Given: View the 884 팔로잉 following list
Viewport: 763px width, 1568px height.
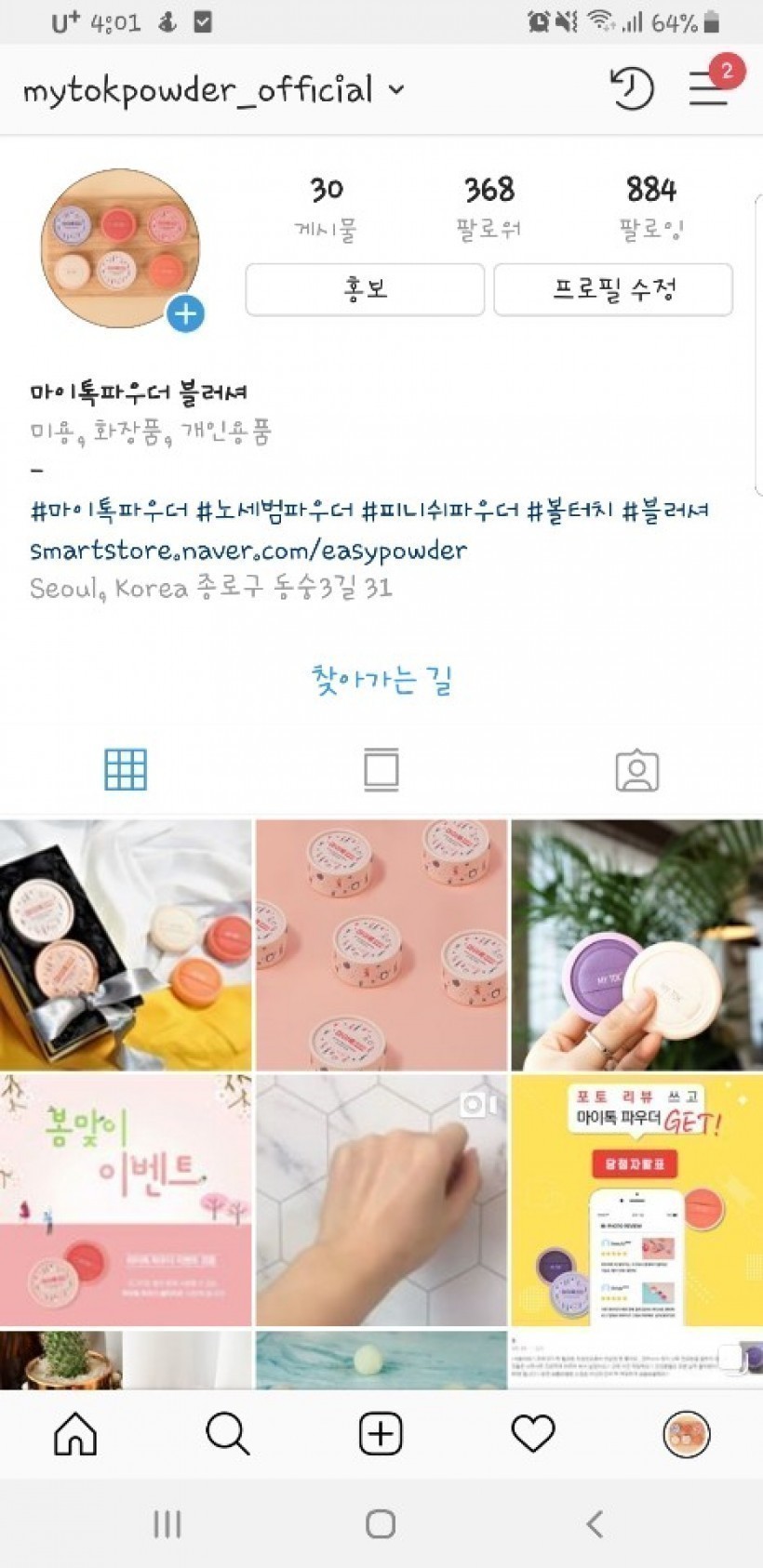Looking at the screenshot, I should [x=650, y=207].
